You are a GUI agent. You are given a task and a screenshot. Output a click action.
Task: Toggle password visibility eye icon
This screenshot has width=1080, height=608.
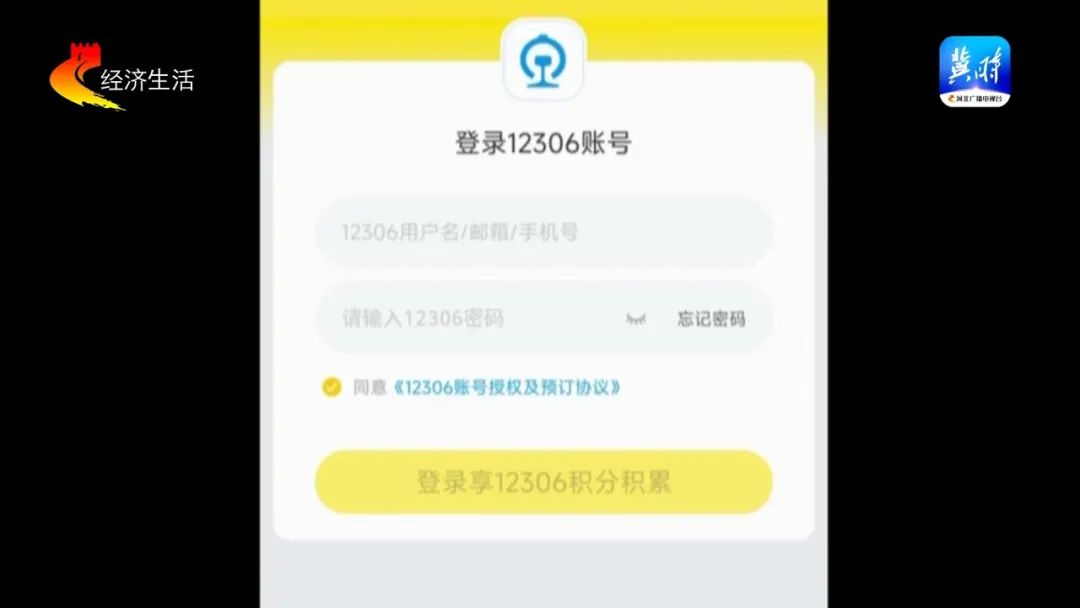[x=636, y=319]
